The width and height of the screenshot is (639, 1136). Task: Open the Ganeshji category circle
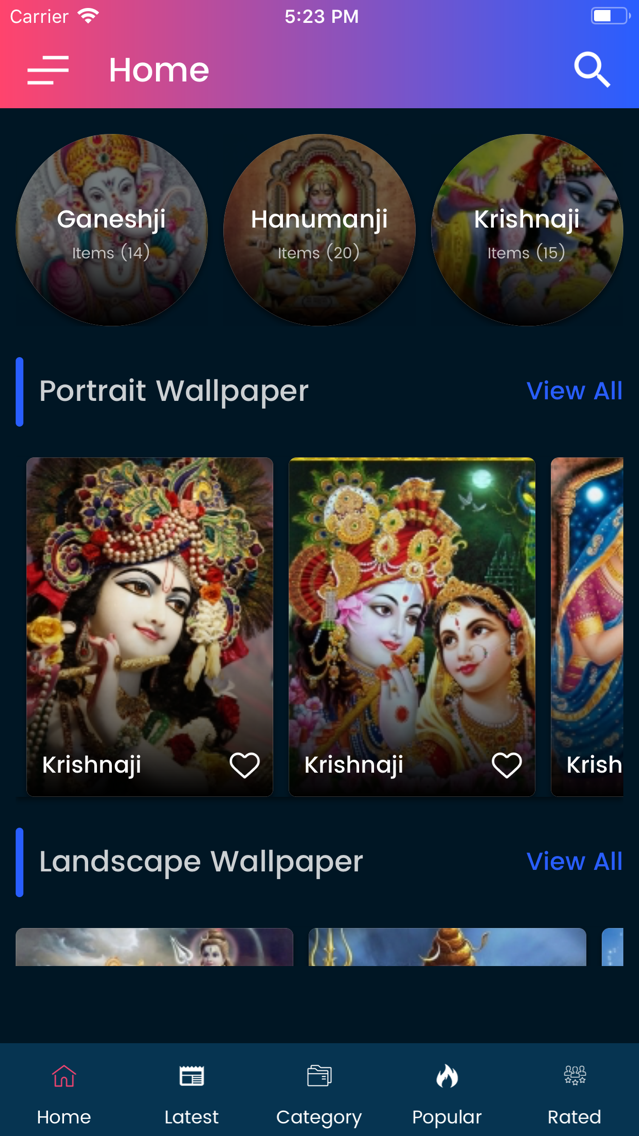pos(111,230)
